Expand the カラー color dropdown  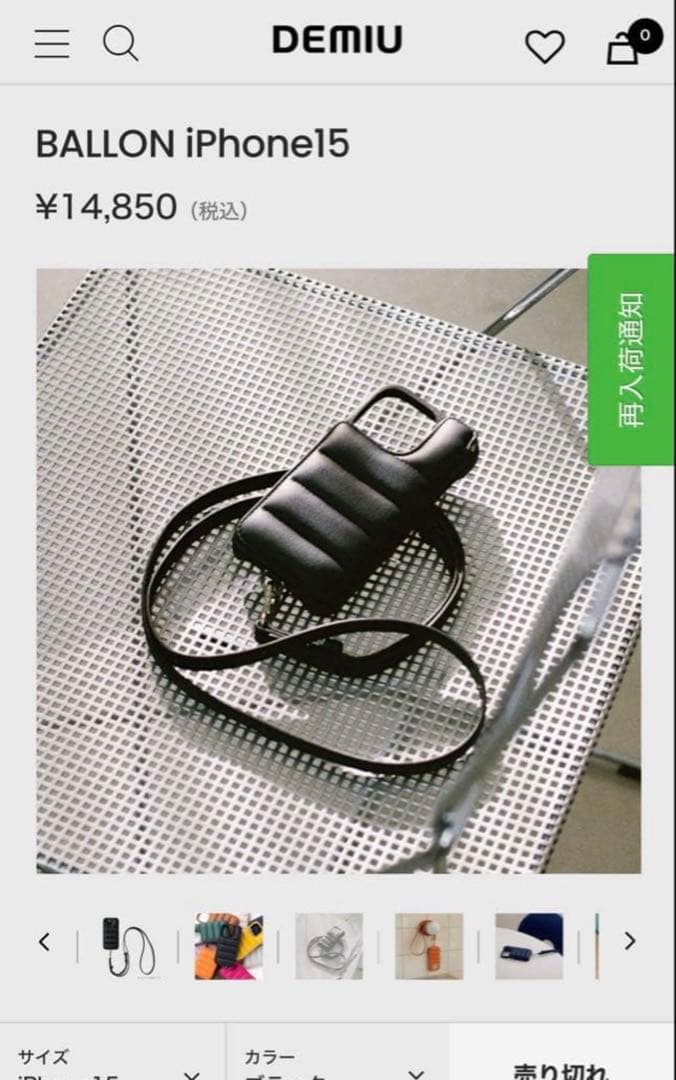(x=337, y=1062)
